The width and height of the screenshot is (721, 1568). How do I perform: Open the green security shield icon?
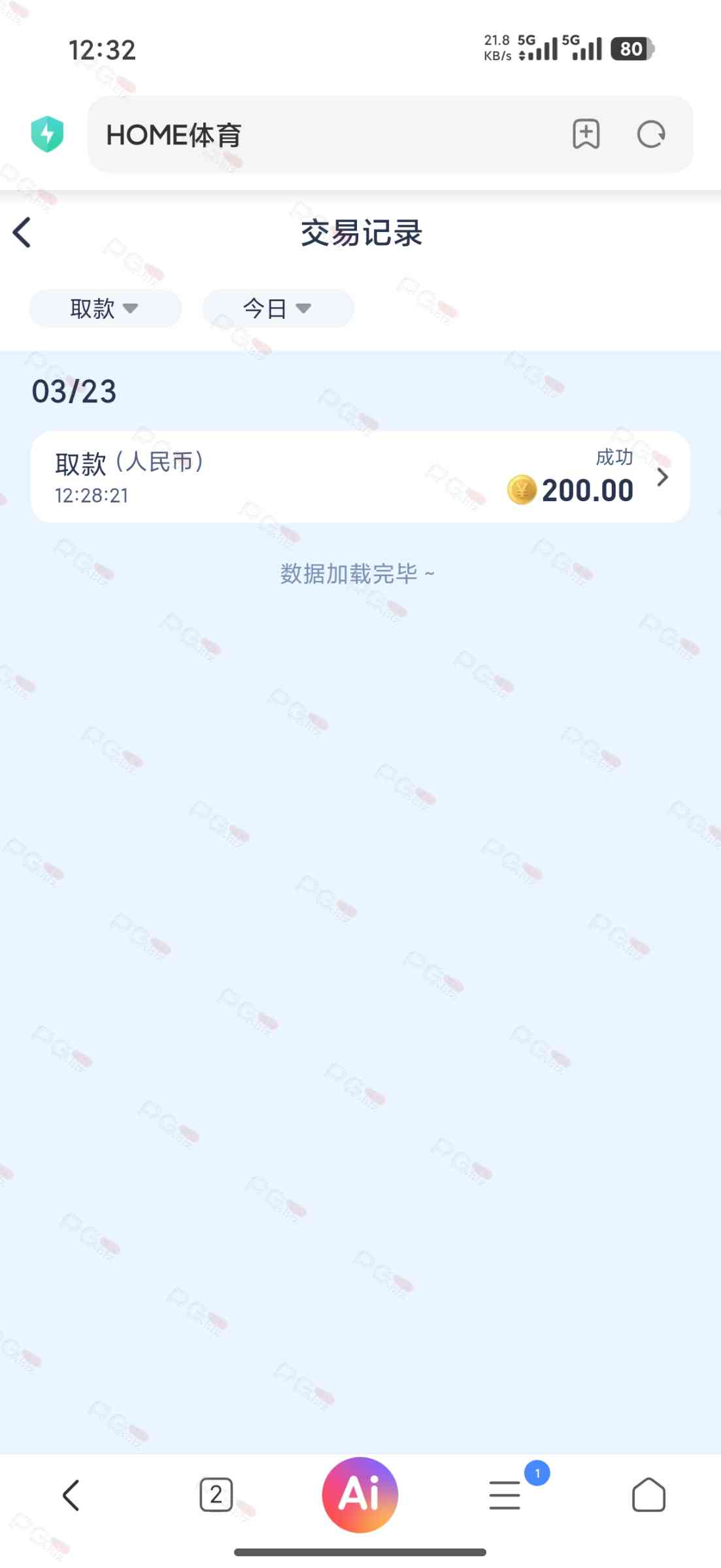[x=47, y=135]
